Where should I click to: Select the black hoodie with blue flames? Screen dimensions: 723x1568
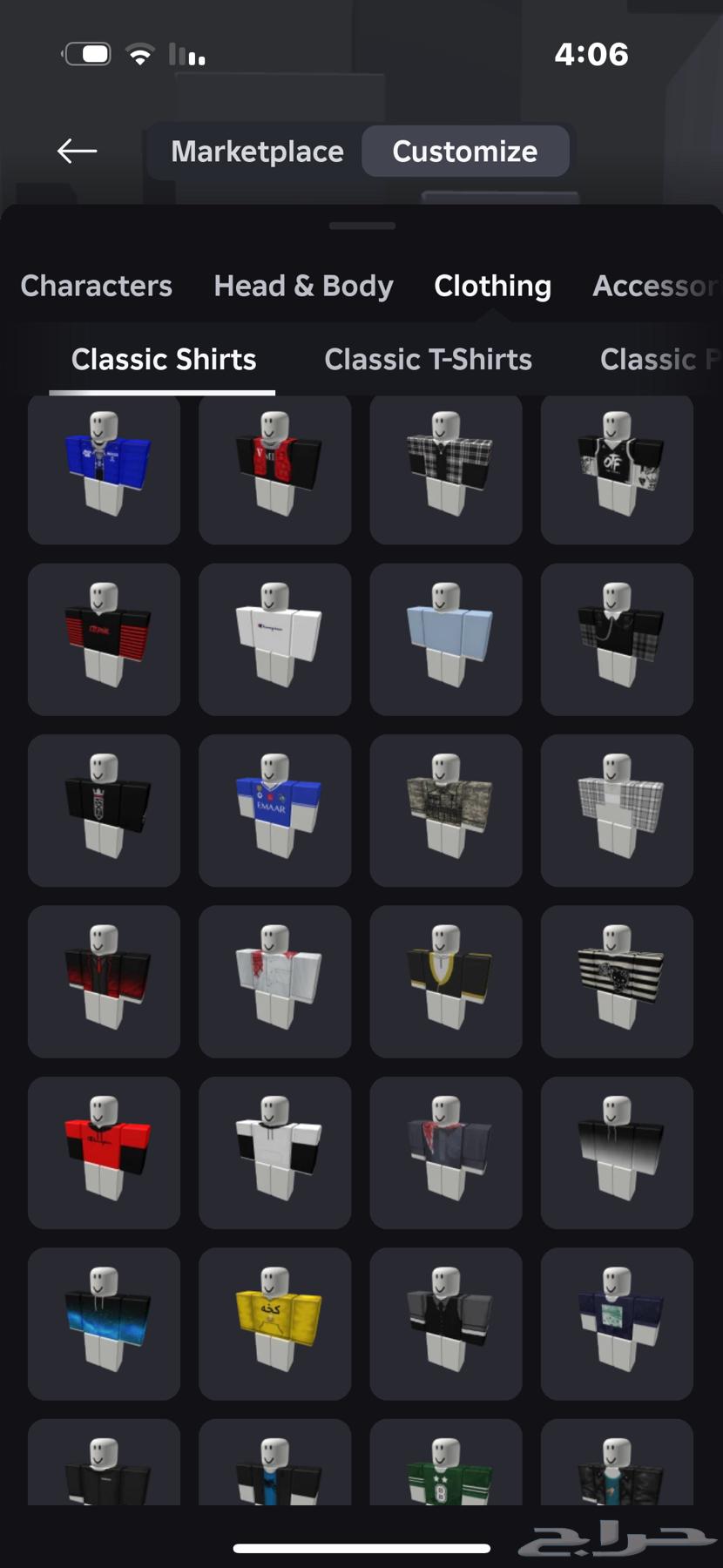coord(104,1323)
